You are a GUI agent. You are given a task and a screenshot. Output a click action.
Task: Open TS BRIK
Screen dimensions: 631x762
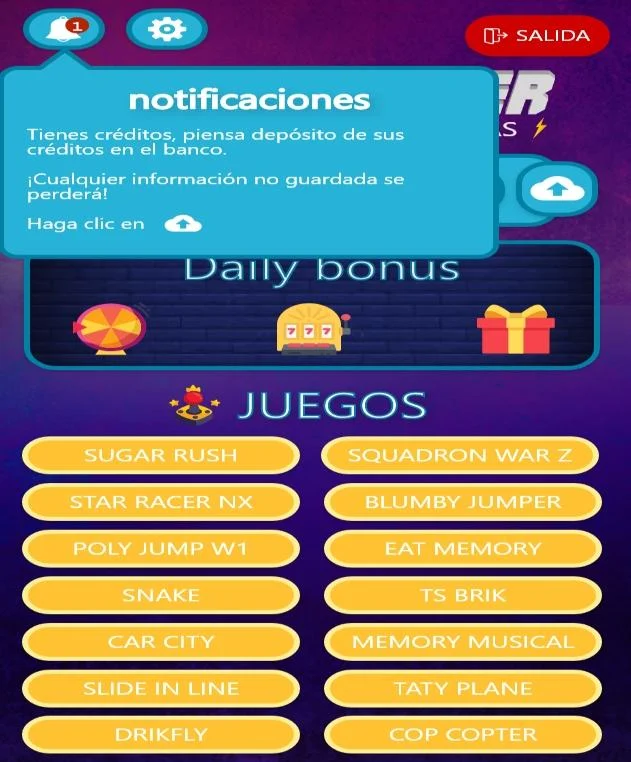(x=462, y=595)
